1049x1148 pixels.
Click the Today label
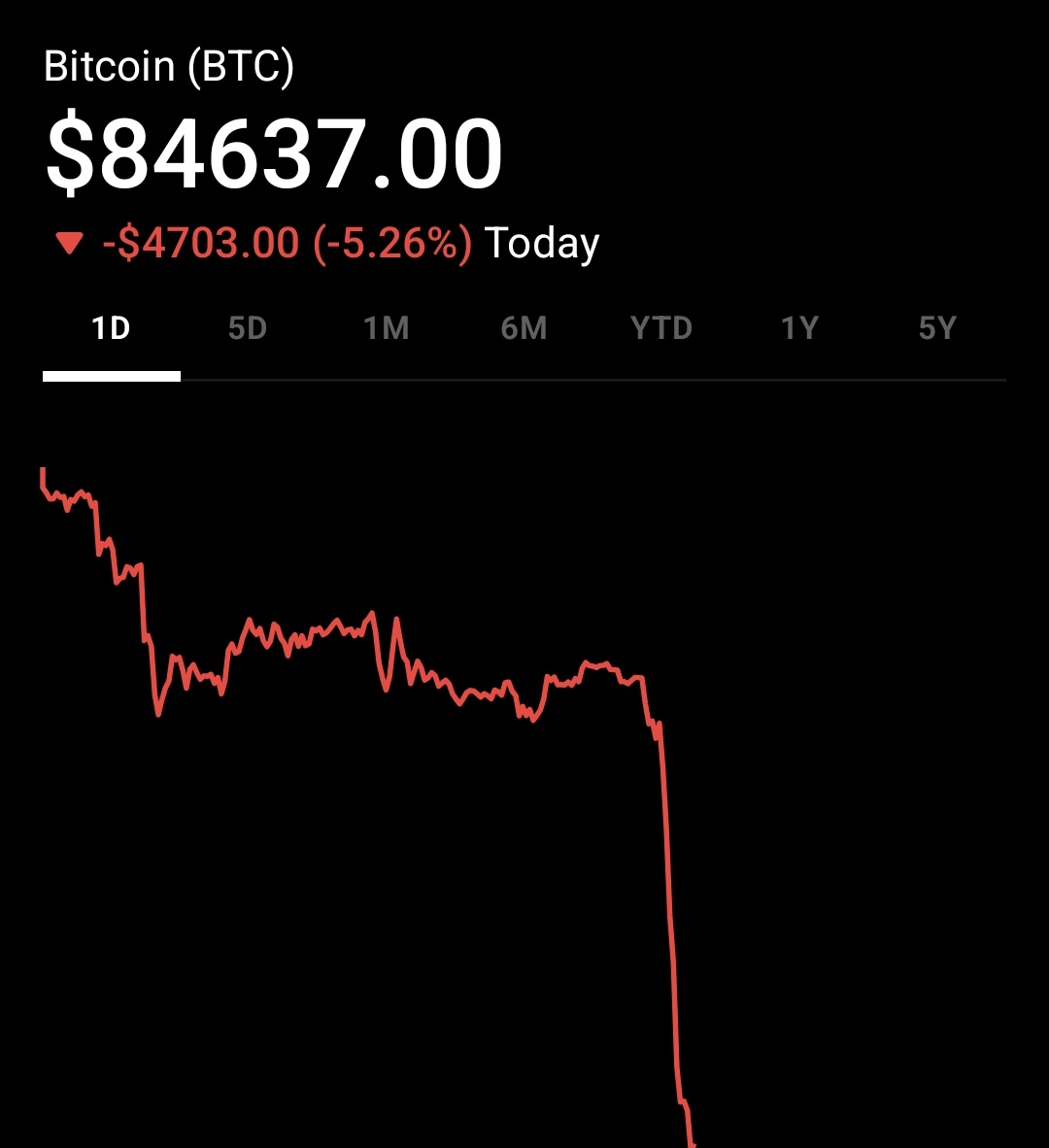(540, 243)
